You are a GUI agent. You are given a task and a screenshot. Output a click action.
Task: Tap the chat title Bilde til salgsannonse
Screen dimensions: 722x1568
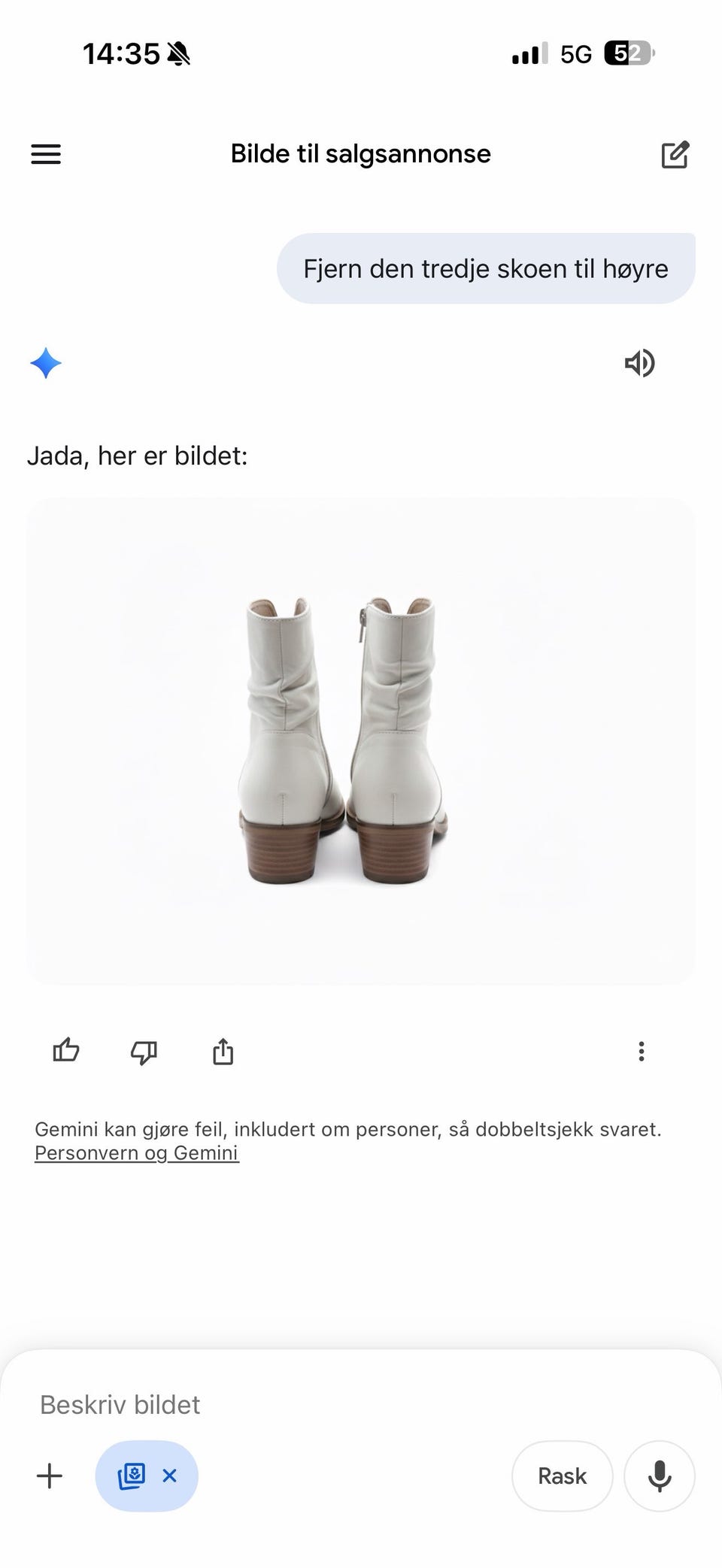[361, 154]
